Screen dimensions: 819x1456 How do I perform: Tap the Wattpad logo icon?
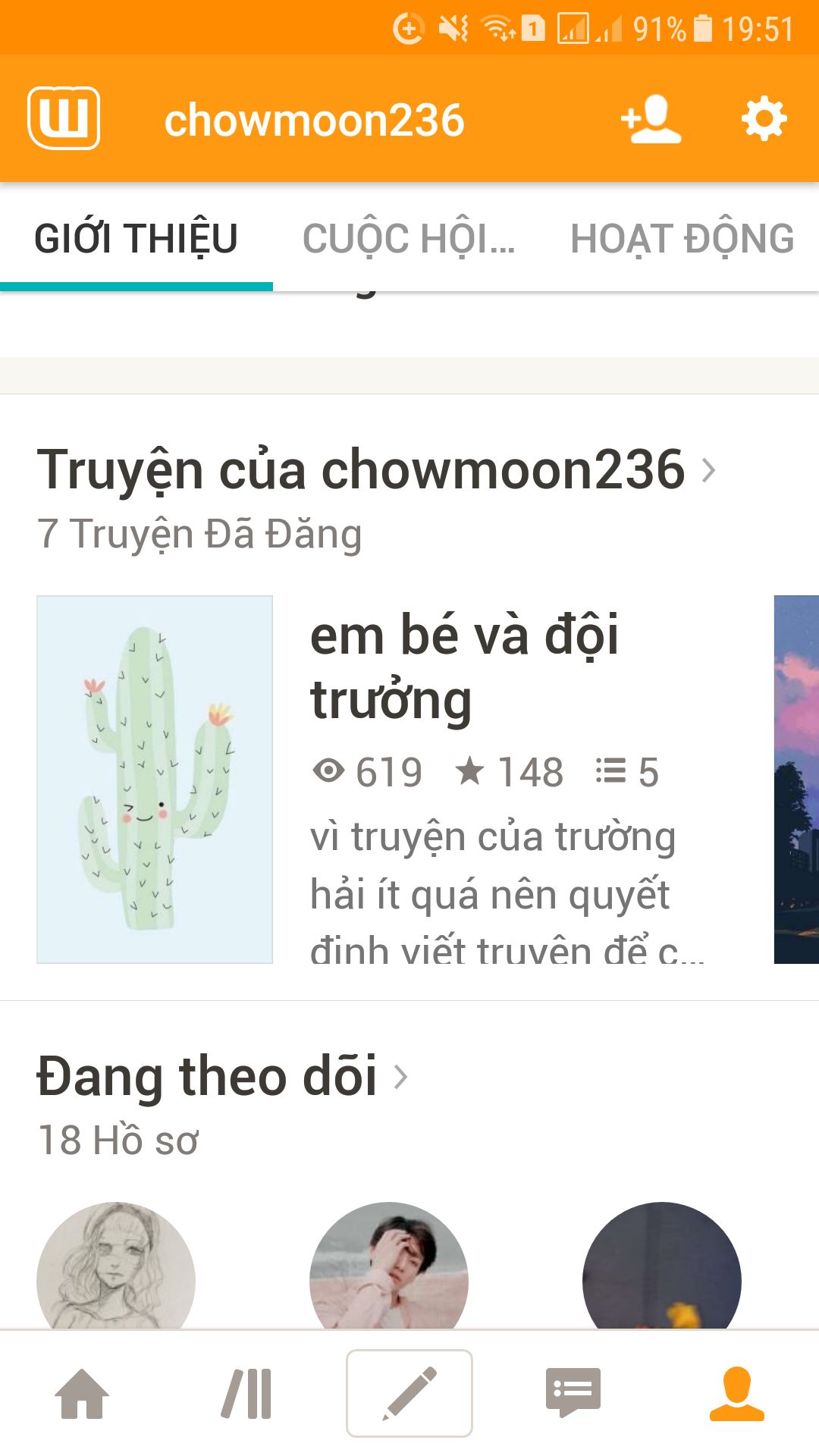point(64,118)
